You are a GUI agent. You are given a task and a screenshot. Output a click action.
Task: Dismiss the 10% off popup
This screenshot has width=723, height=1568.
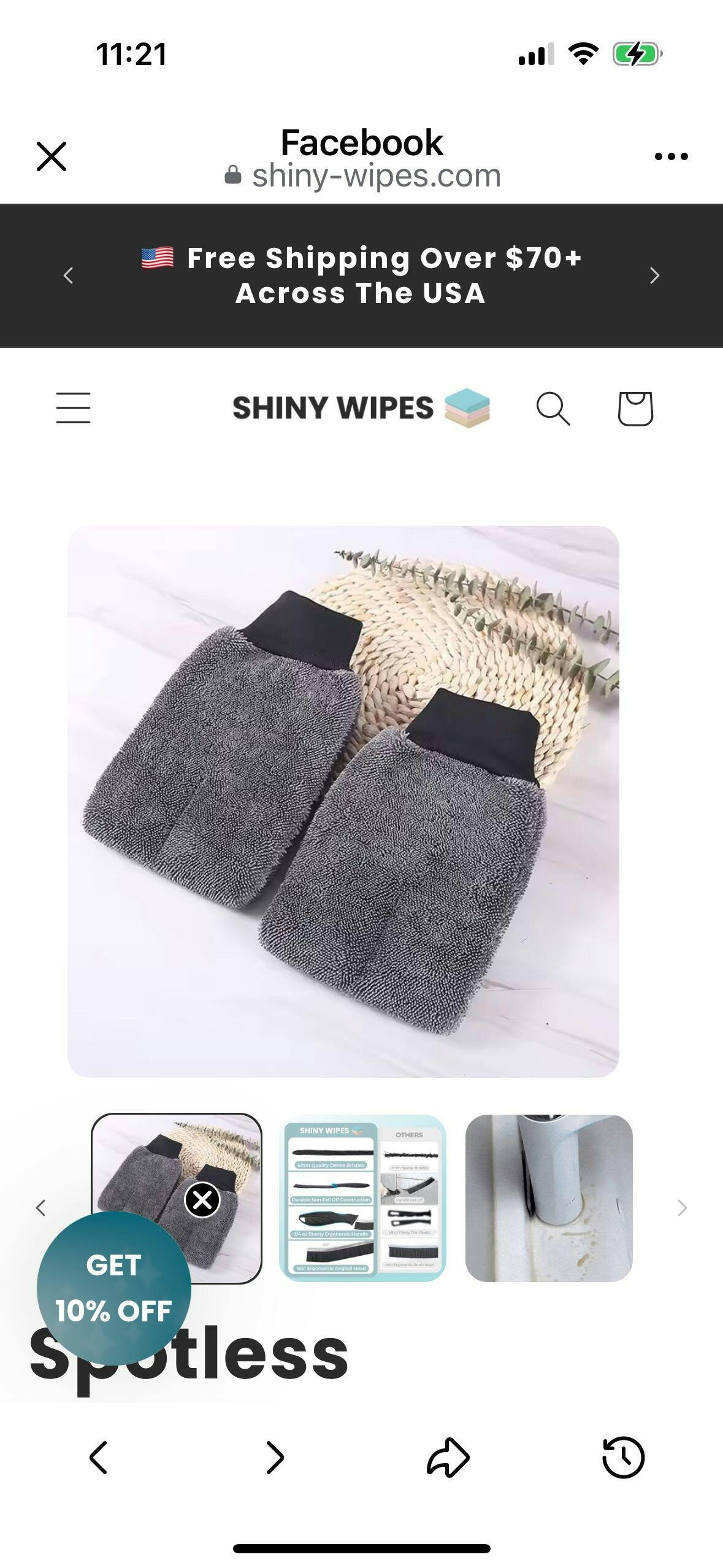pos(202,1199)
